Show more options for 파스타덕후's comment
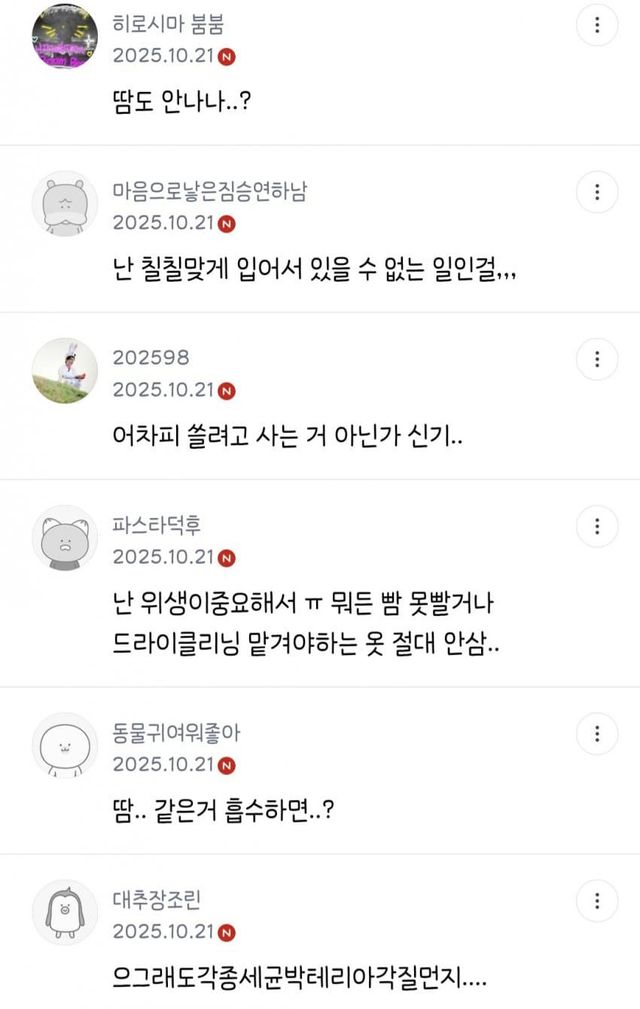 tap(598, 526)
